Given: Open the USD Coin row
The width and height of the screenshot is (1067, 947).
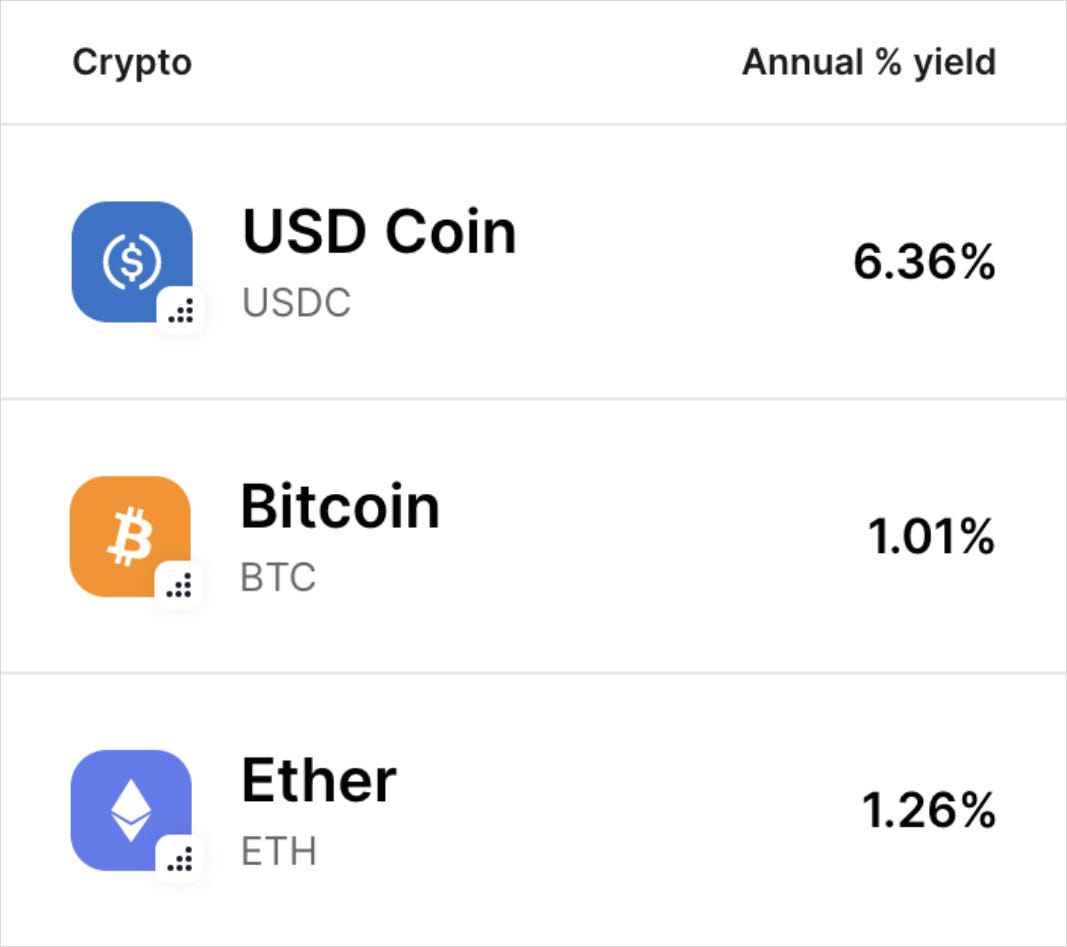Looking at the screenshot, I should 380,261.
